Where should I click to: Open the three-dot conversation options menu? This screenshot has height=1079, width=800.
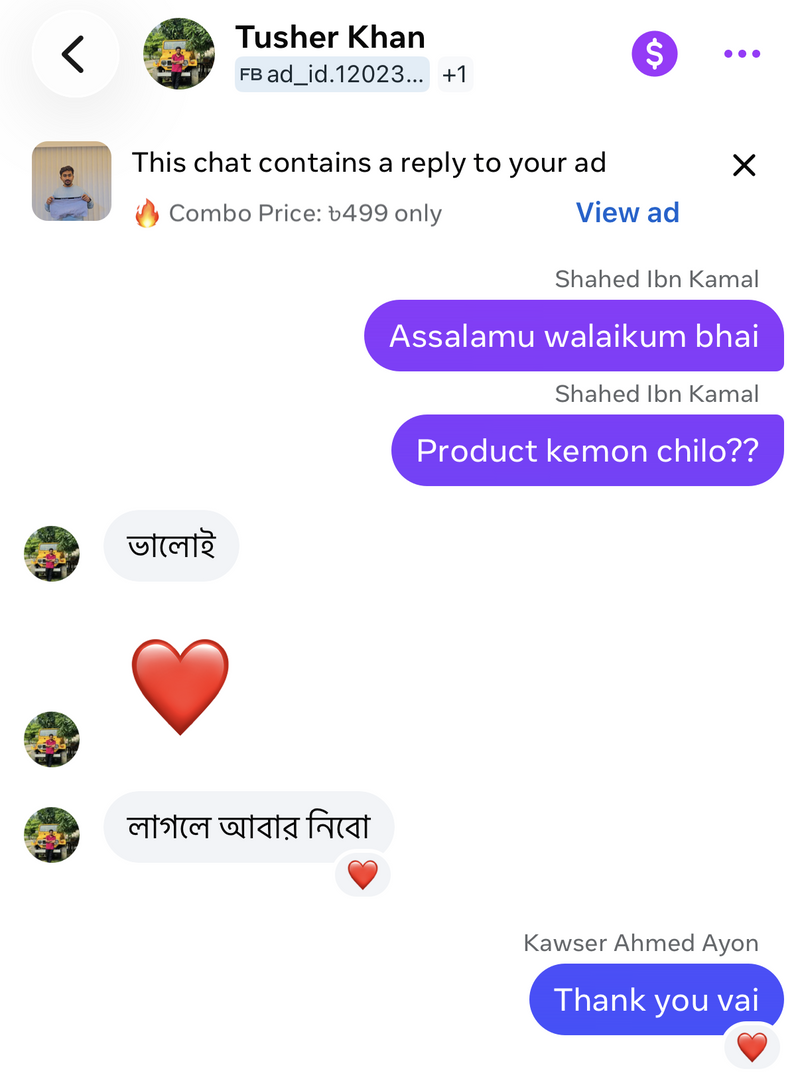pyautogui.click(x=741, y=54)
